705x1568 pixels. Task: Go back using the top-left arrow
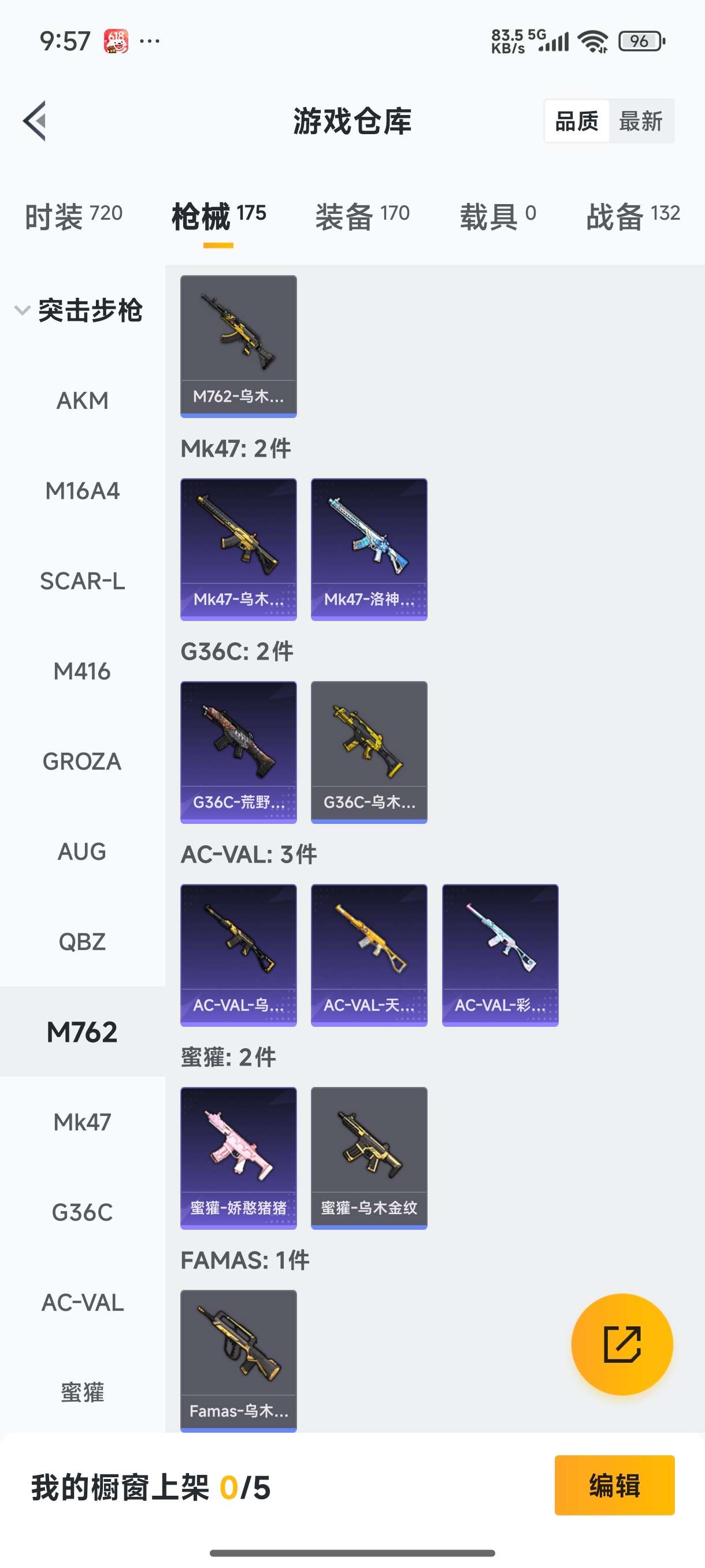(35, 120)
